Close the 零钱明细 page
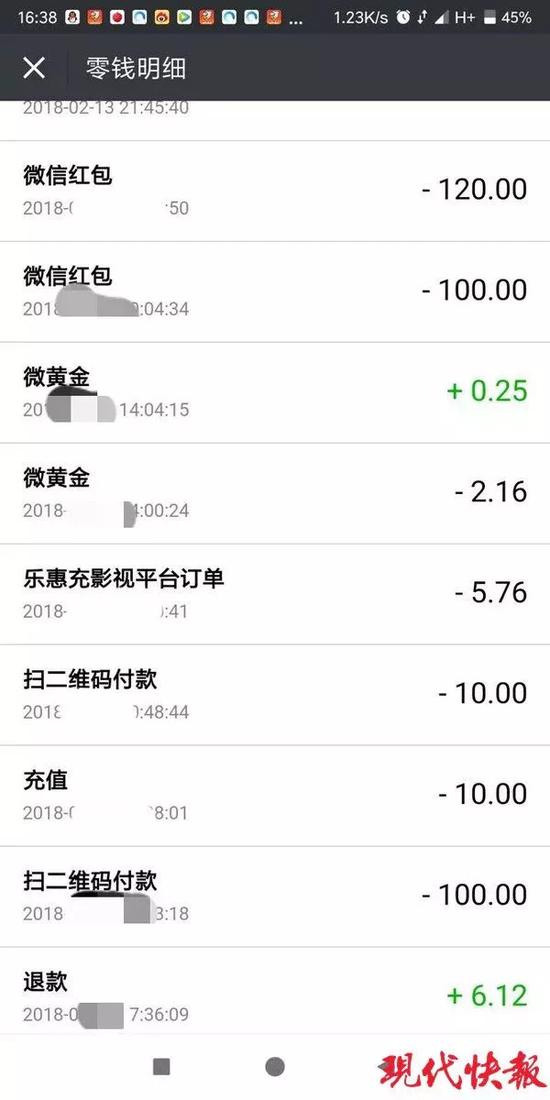 (34, 68)
